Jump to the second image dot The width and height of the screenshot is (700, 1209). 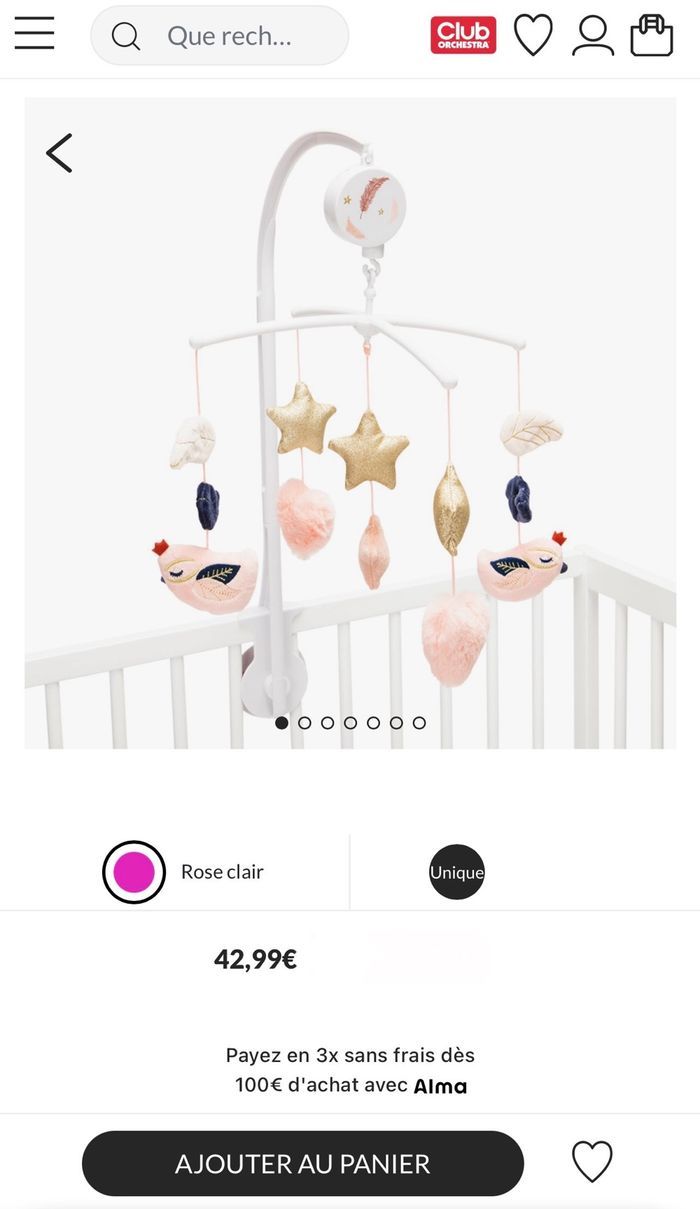coord(304,722)
